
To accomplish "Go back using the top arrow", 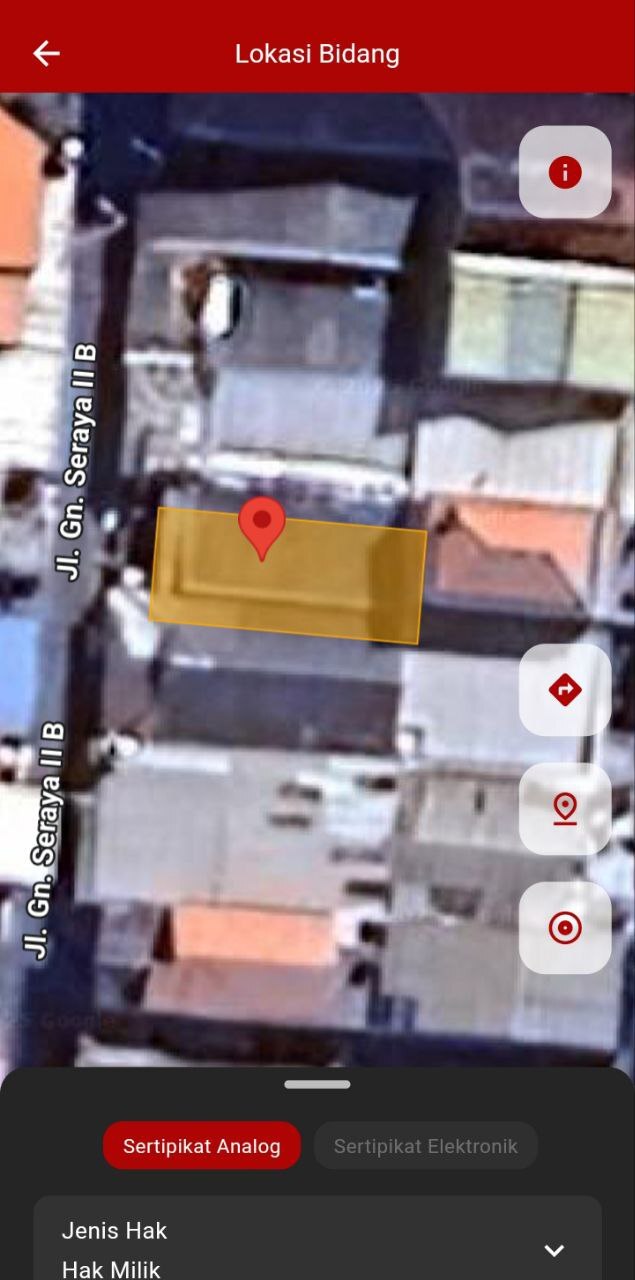I will tap(46, 54).
